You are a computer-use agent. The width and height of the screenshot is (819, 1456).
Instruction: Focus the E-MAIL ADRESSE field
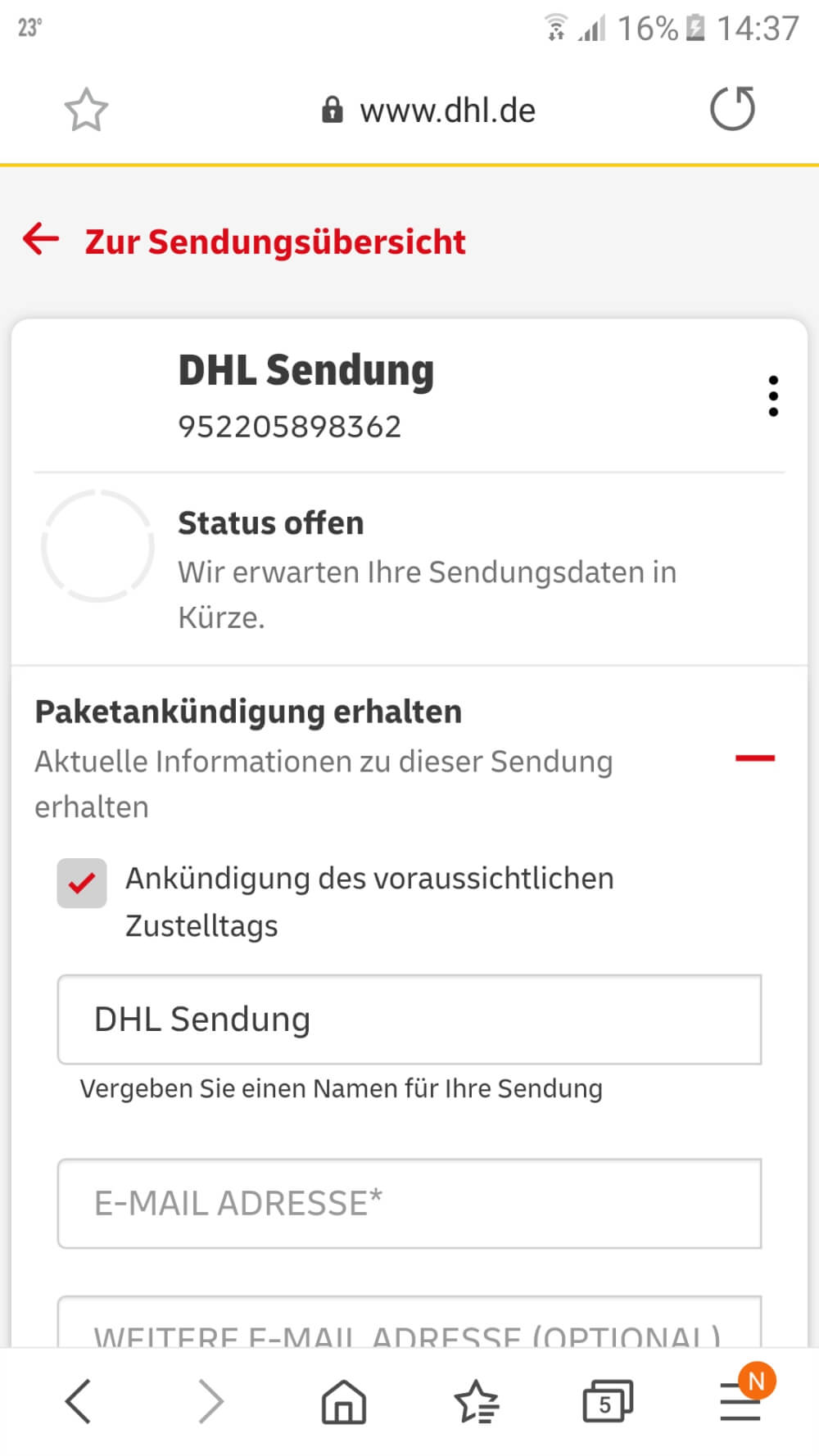pyautogui.click(x=409, y=1203)
